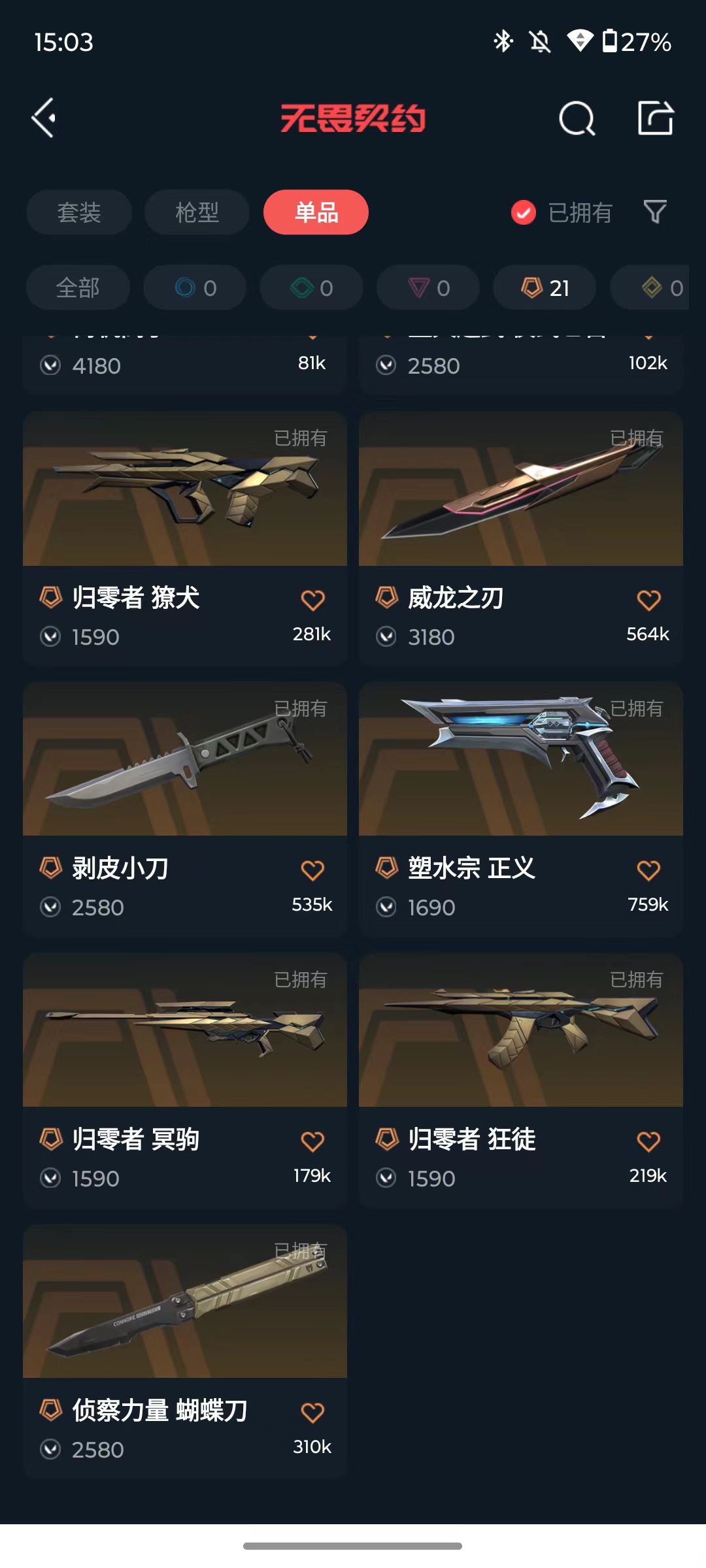Screen dimensions: 706x1568
Task: Open the 归零者 獠犬 skin card
Action: tap(185, 539)
